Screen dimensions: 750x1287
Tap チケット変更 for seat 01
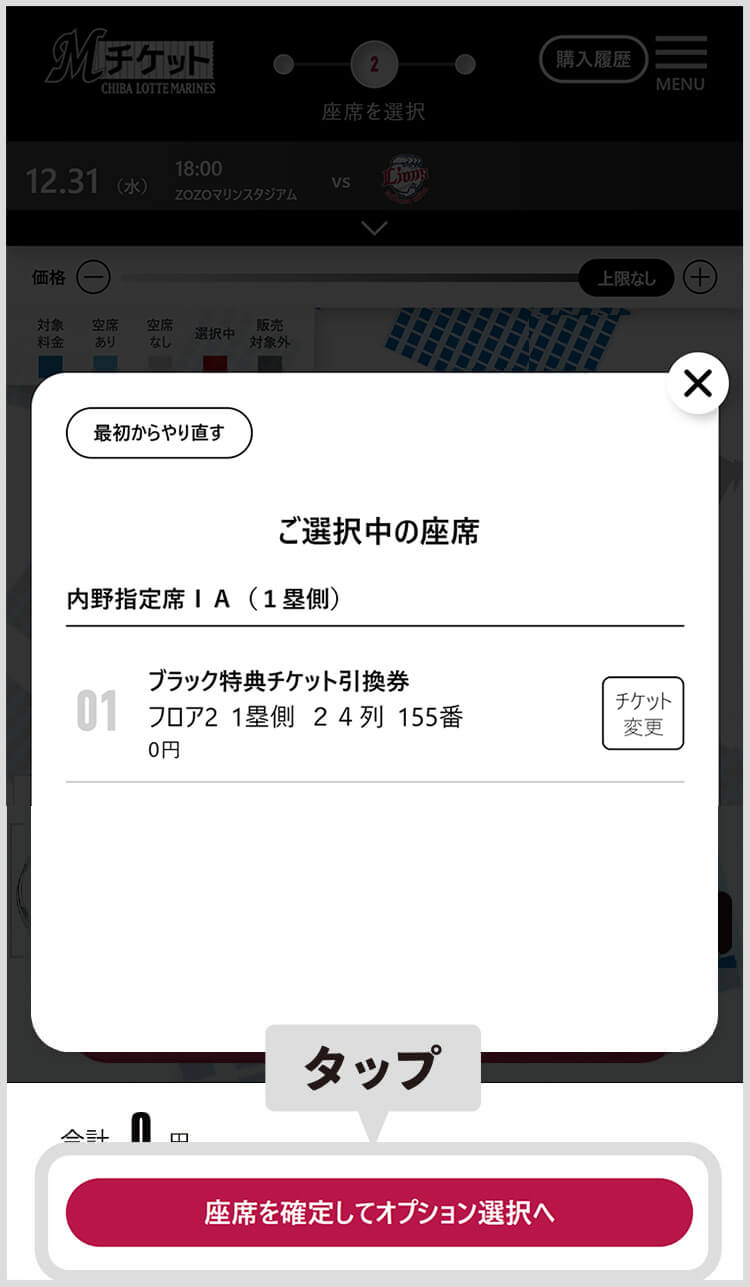642,713
